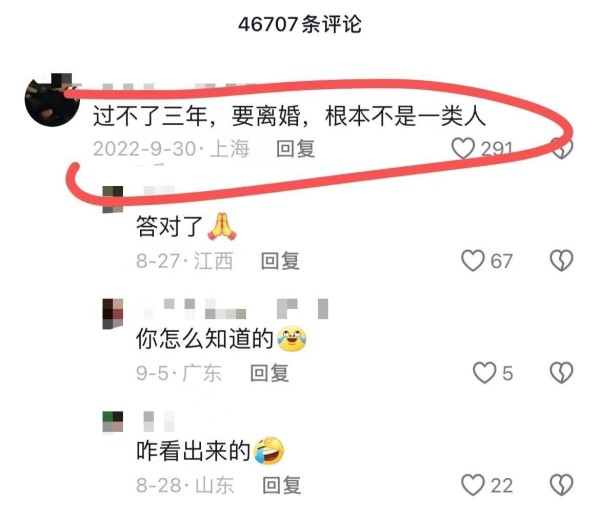
Task: Like the comment '咋看出来的'
Action: pos(473,485)
